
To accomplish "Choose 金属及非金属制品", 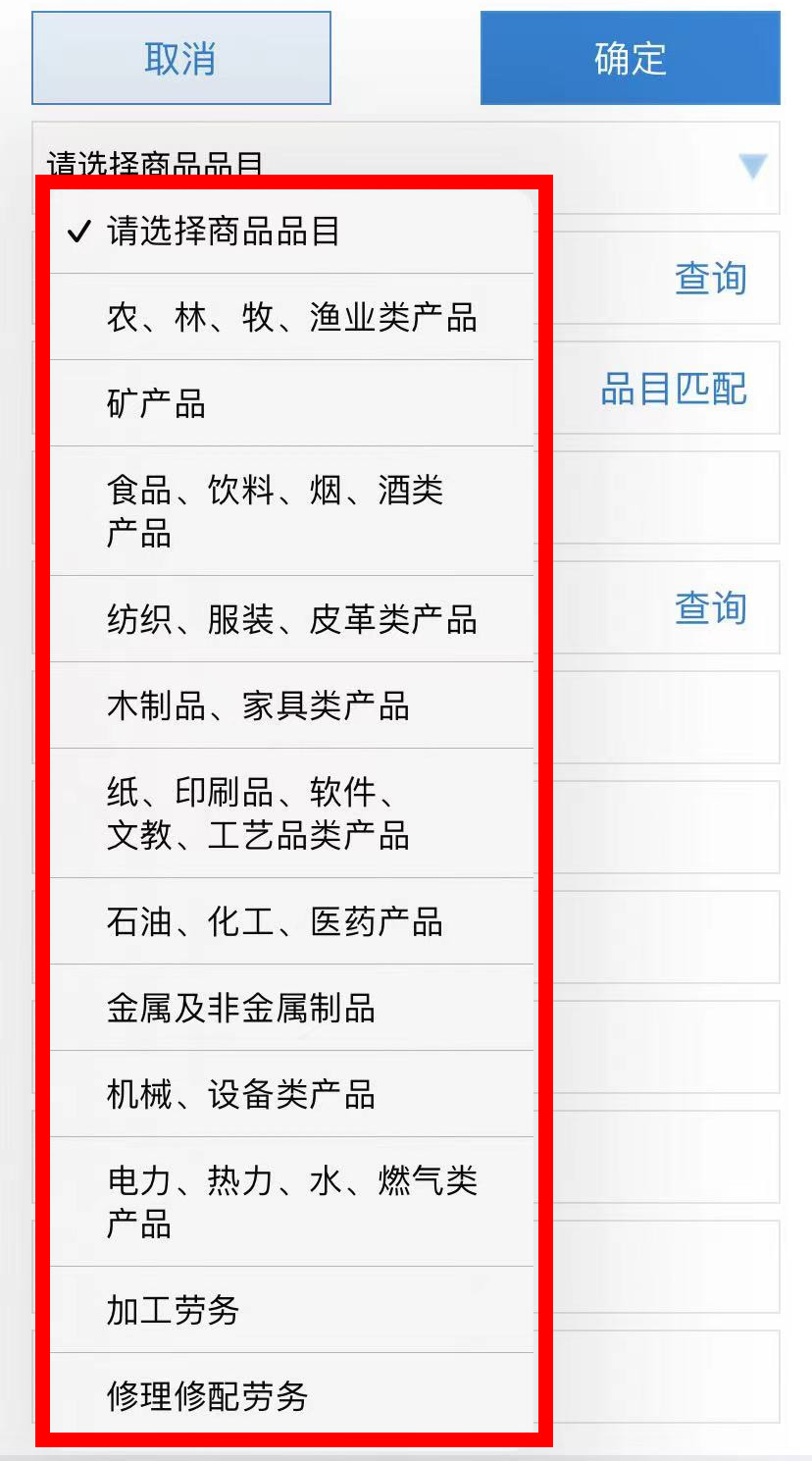I will [x=292, y=1008].
